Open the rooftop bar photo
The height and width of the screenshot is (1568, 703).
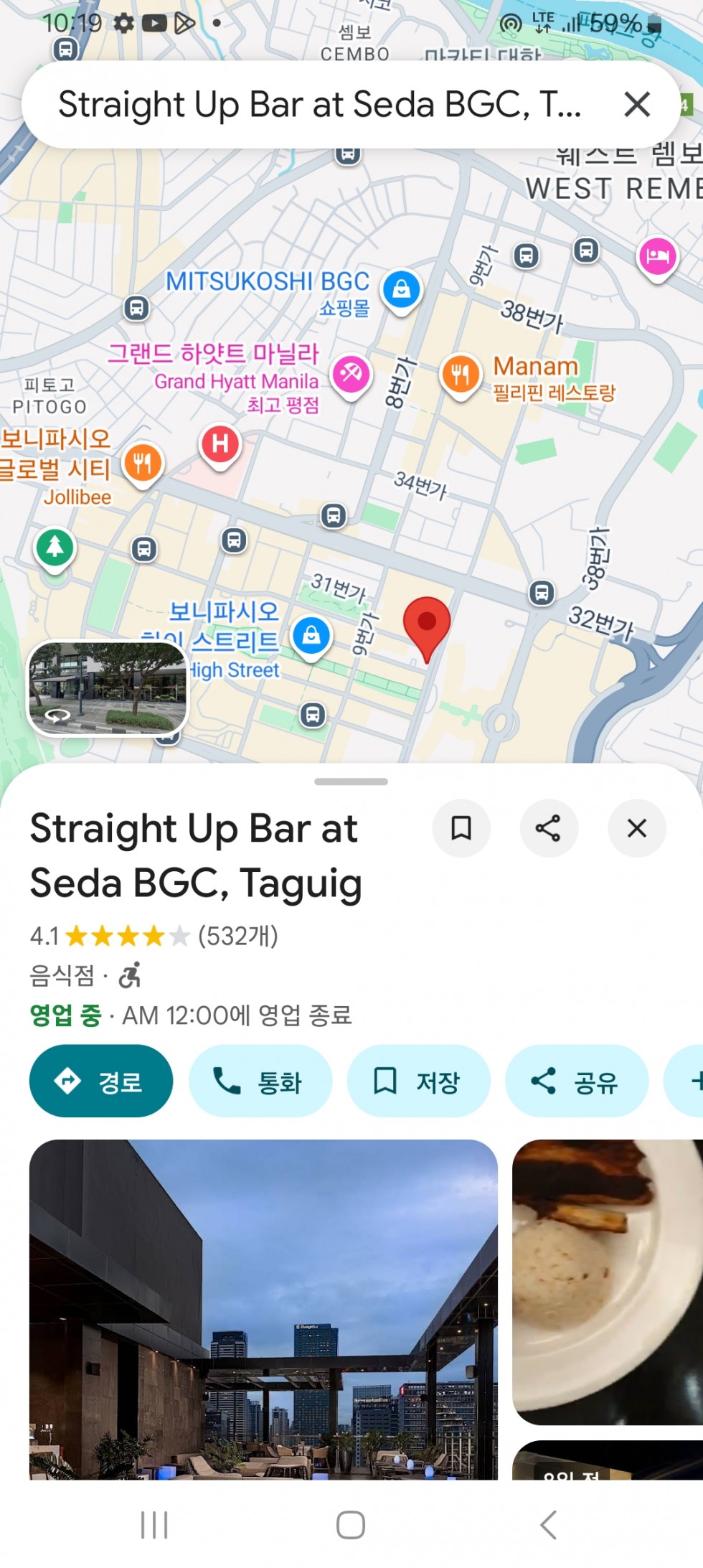(263, 1309)
